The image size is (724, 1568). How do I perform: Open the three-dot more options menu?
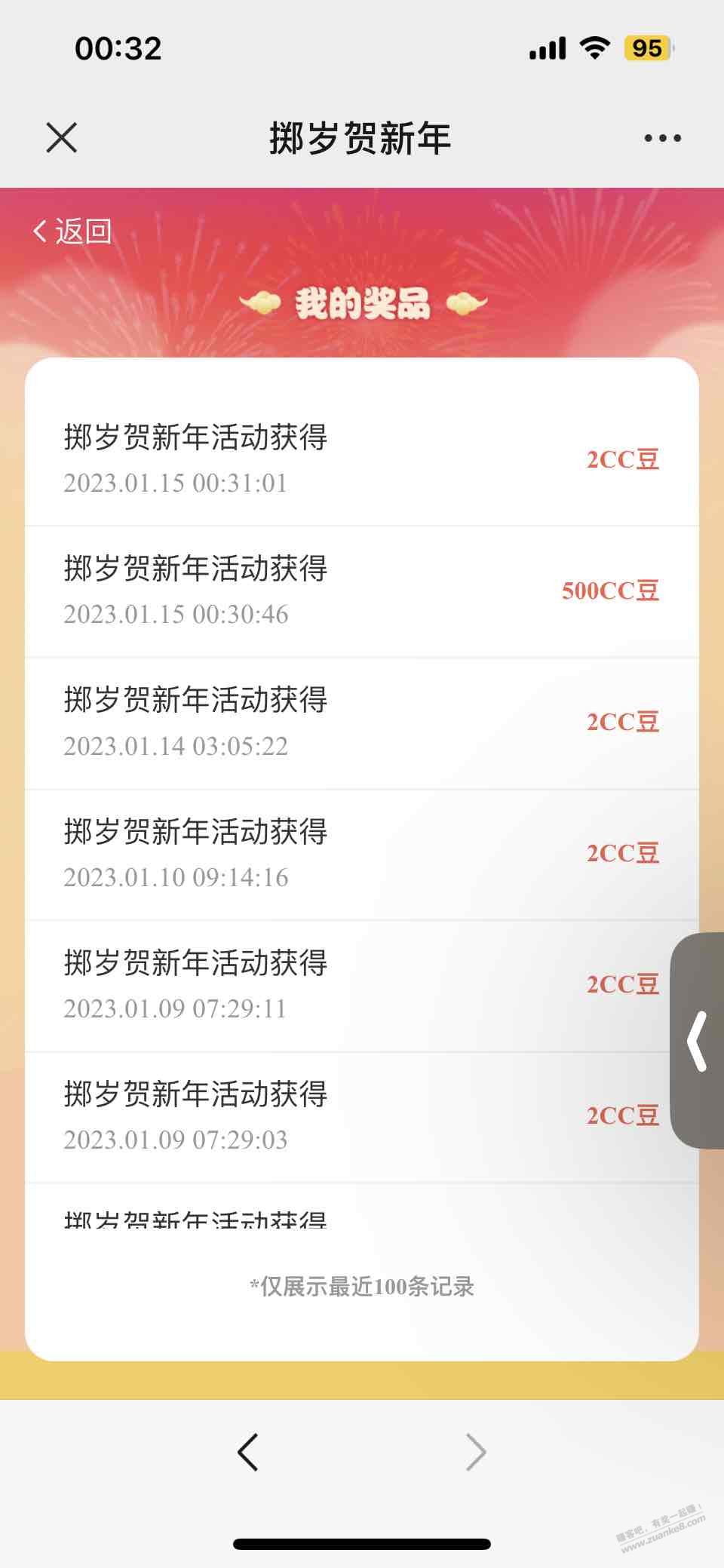point(662,138)
